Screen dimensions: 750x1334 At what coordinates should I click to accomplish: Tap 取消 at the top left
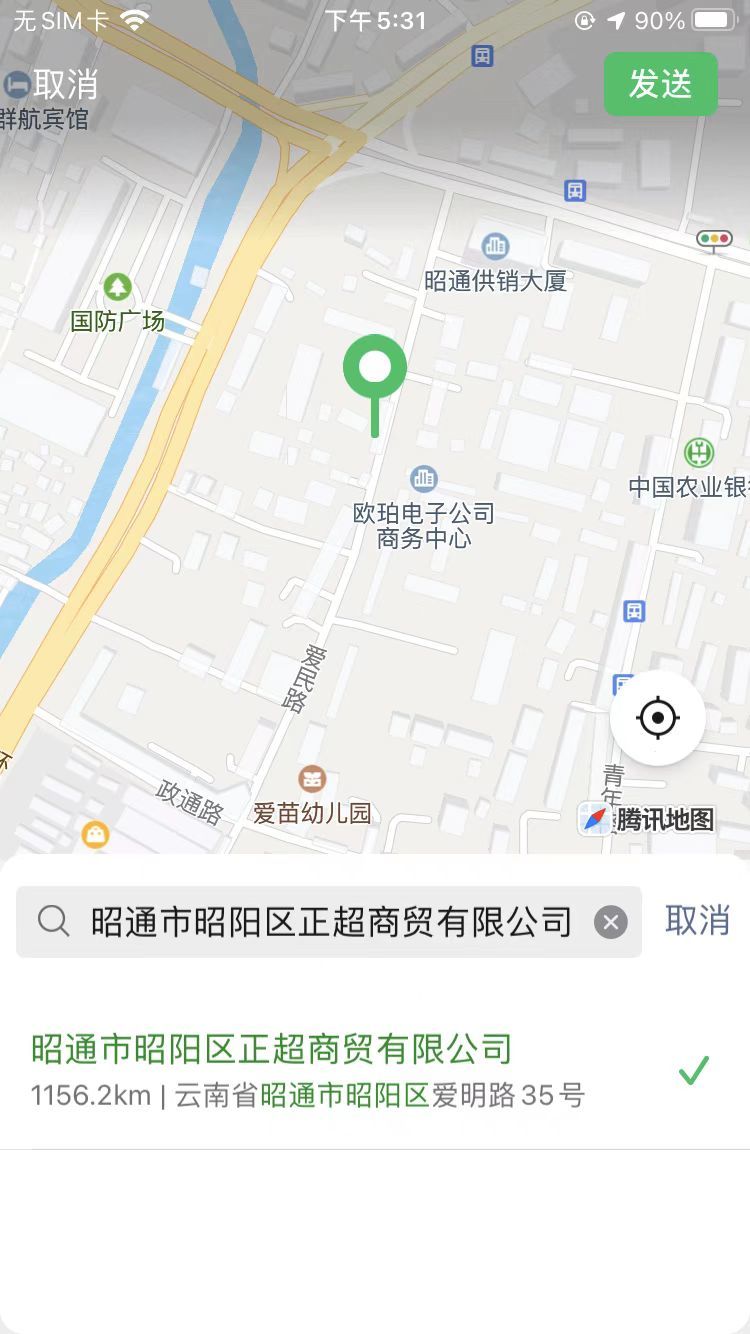coord(66,84)
